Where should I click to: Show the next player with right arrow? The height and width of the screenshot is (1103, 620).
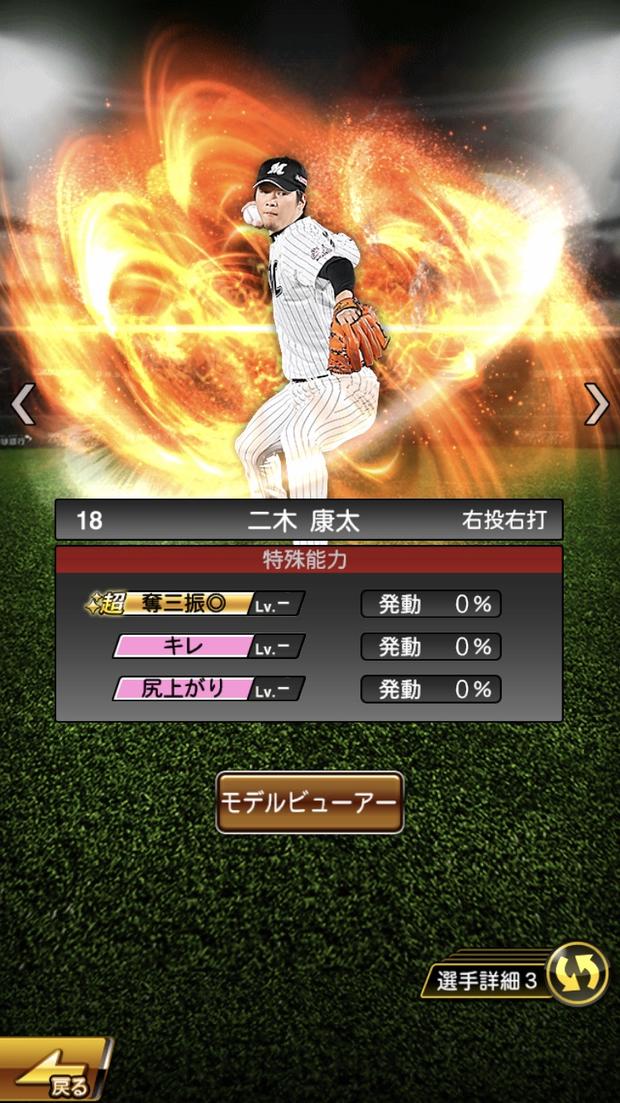coord(596,404)
